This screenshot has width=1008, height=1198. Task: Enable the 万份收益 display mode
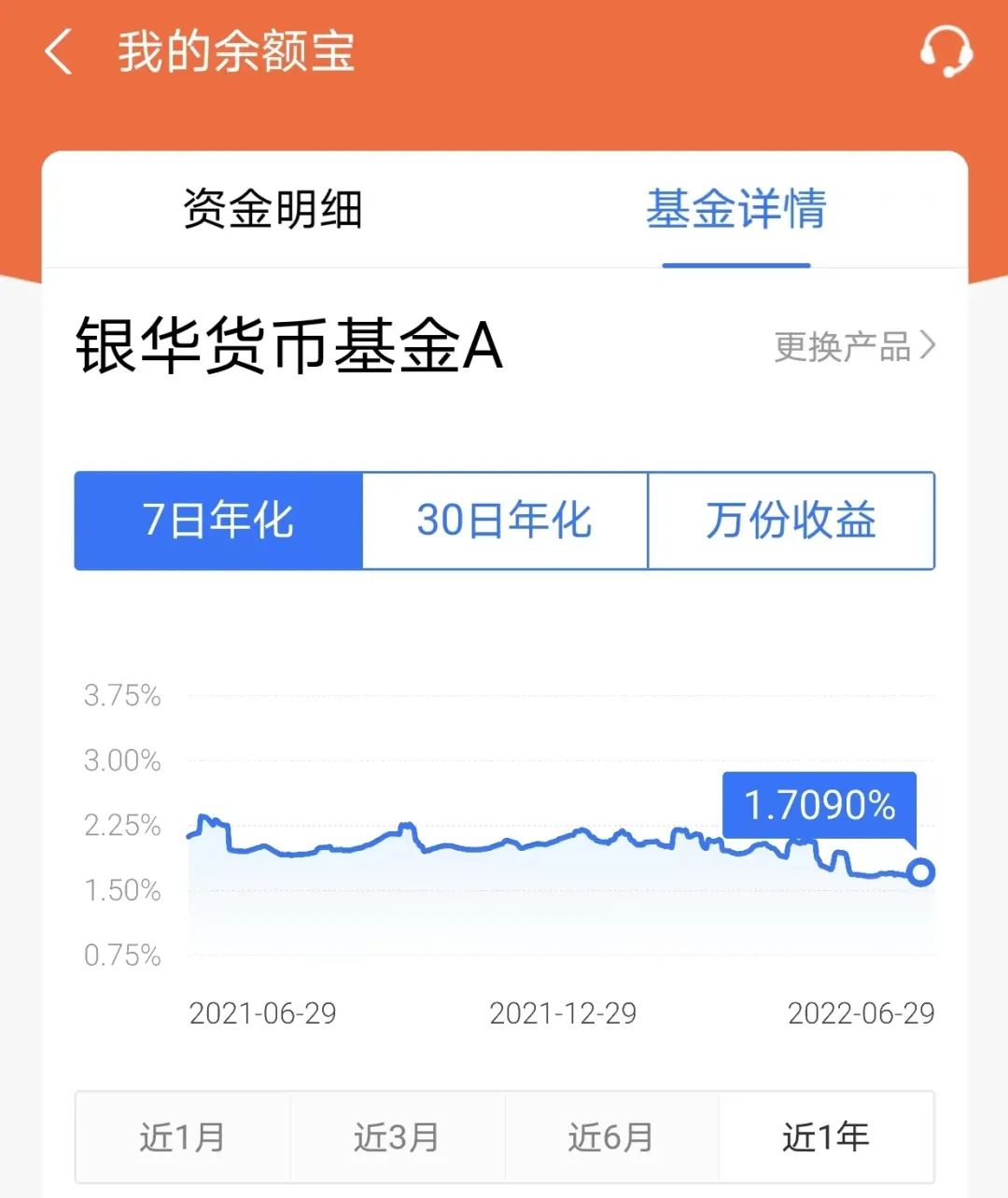point(791,522)
